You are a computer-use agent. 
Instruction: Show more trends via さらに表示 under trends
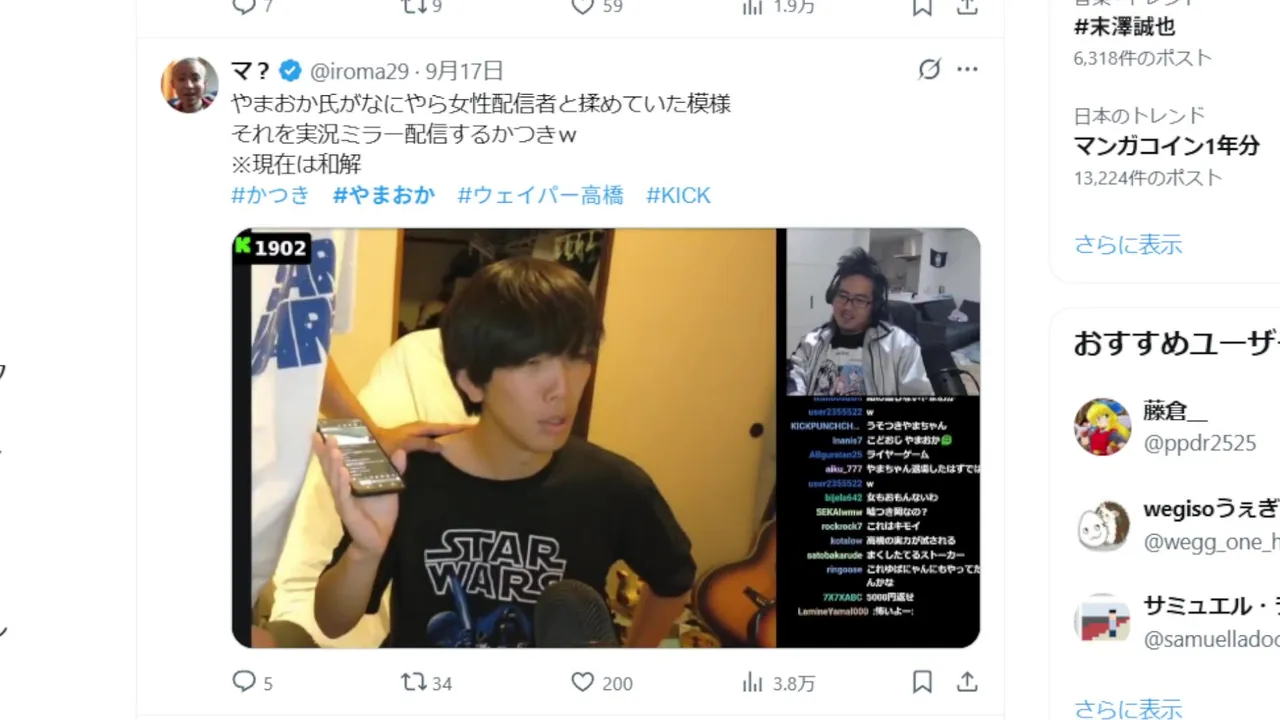click(x=1128, y=245)
